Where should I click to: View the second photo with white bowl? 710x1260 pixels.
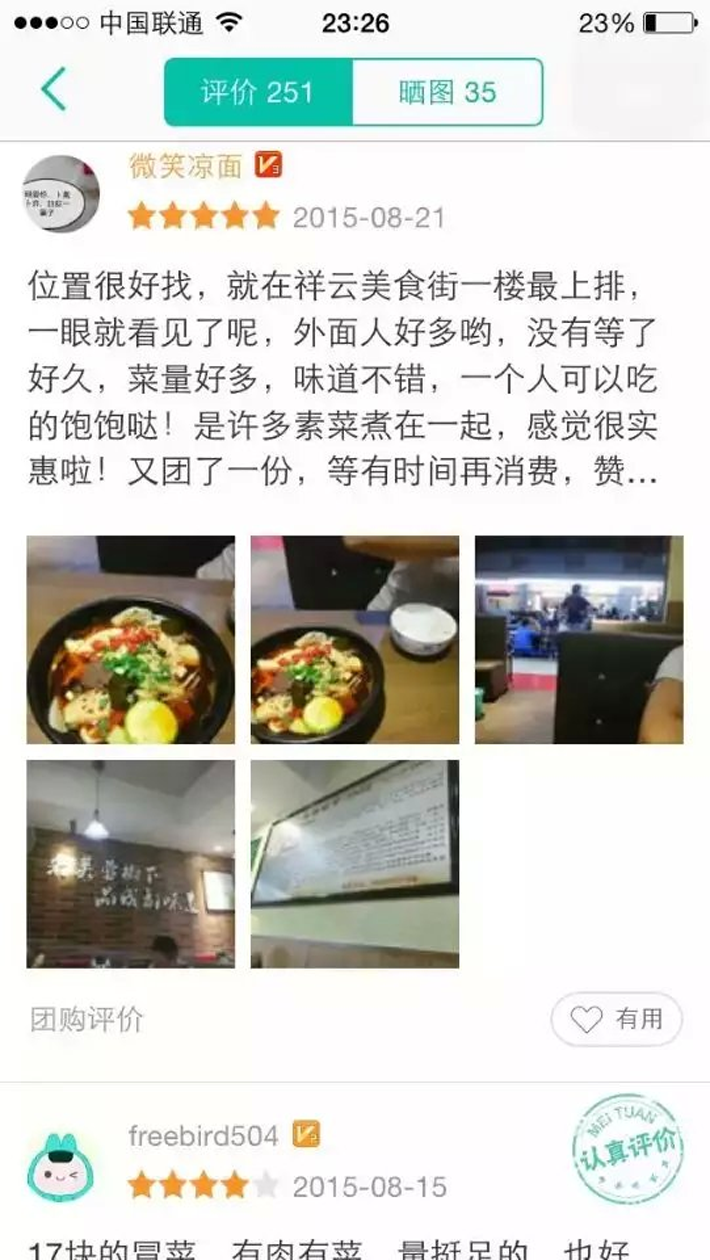tap(355, 640)
